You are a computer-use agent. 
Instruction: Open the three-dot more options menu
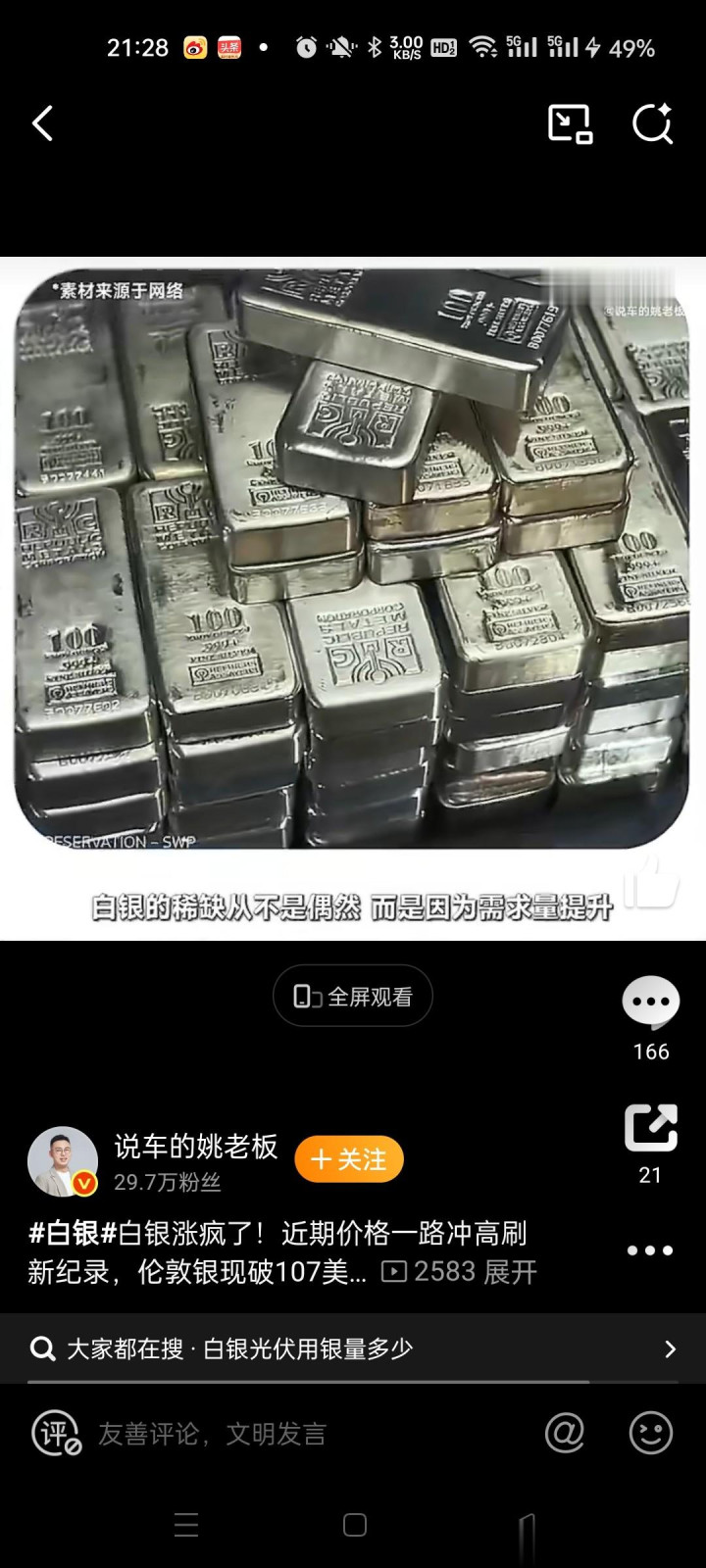(x=649, y=1250)
